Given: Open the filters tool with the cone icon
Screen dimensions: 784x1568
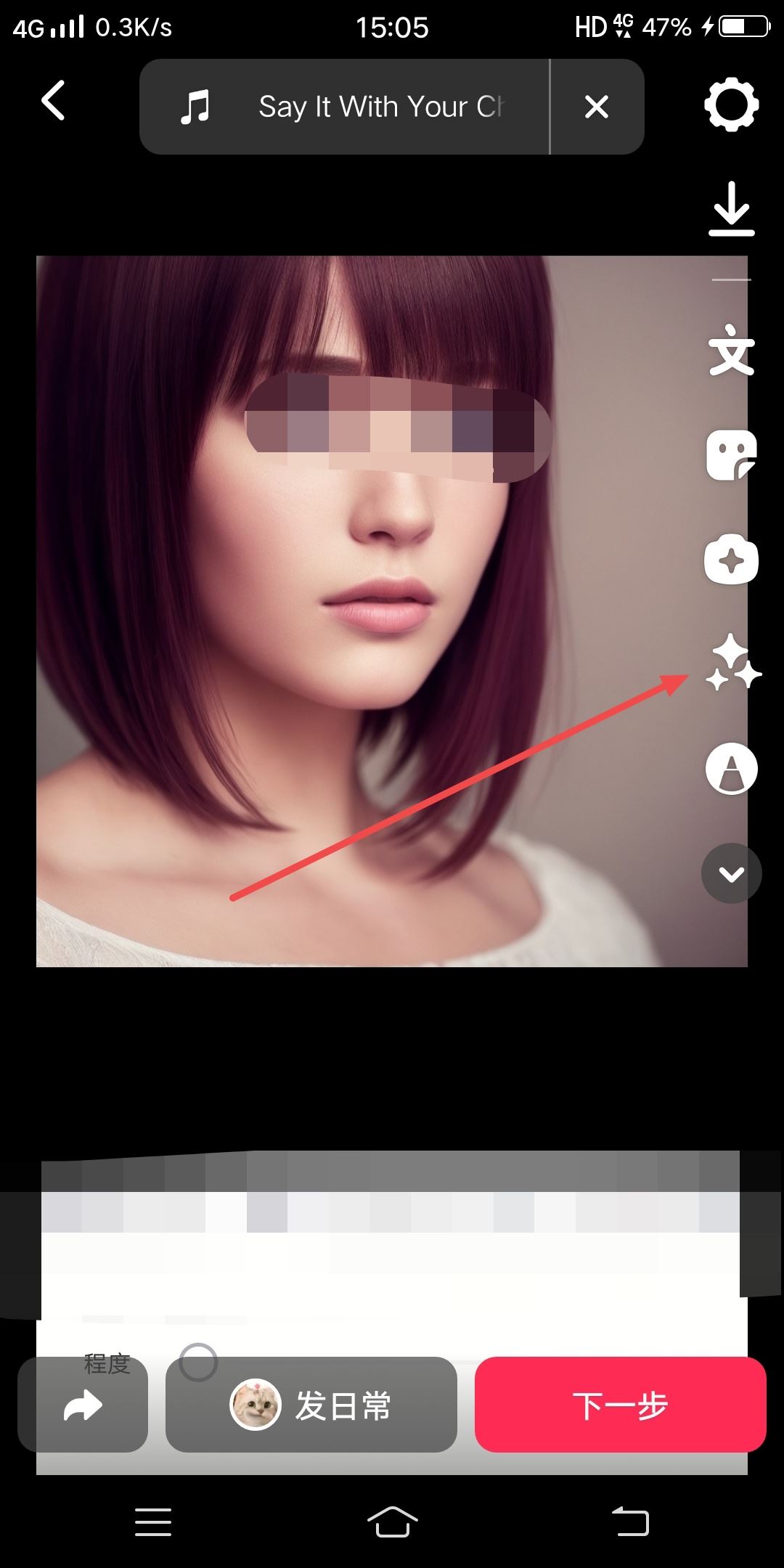Looking at the screenshot, I should [x=731, y=768].
